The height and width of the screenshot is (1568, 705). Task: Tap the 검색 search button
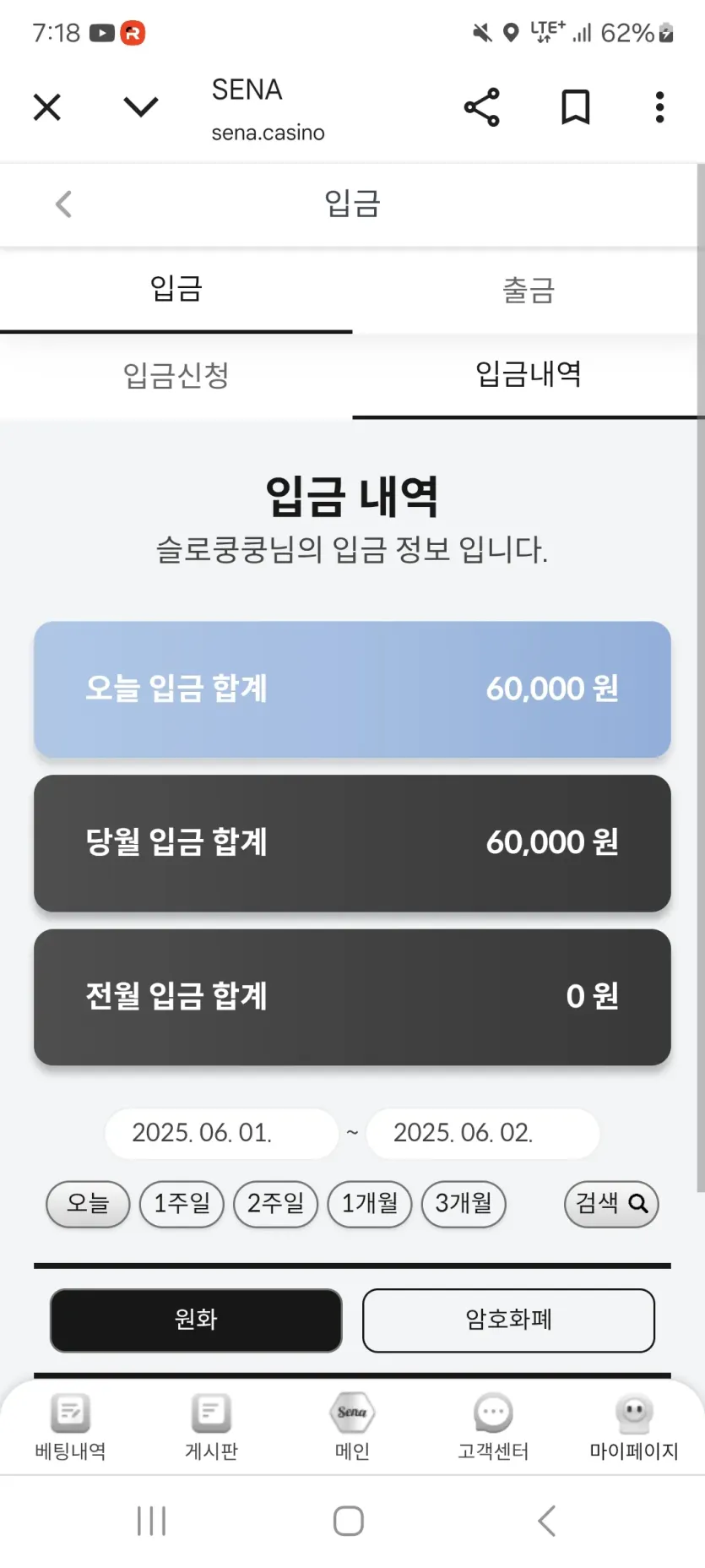pos(611,1204)
